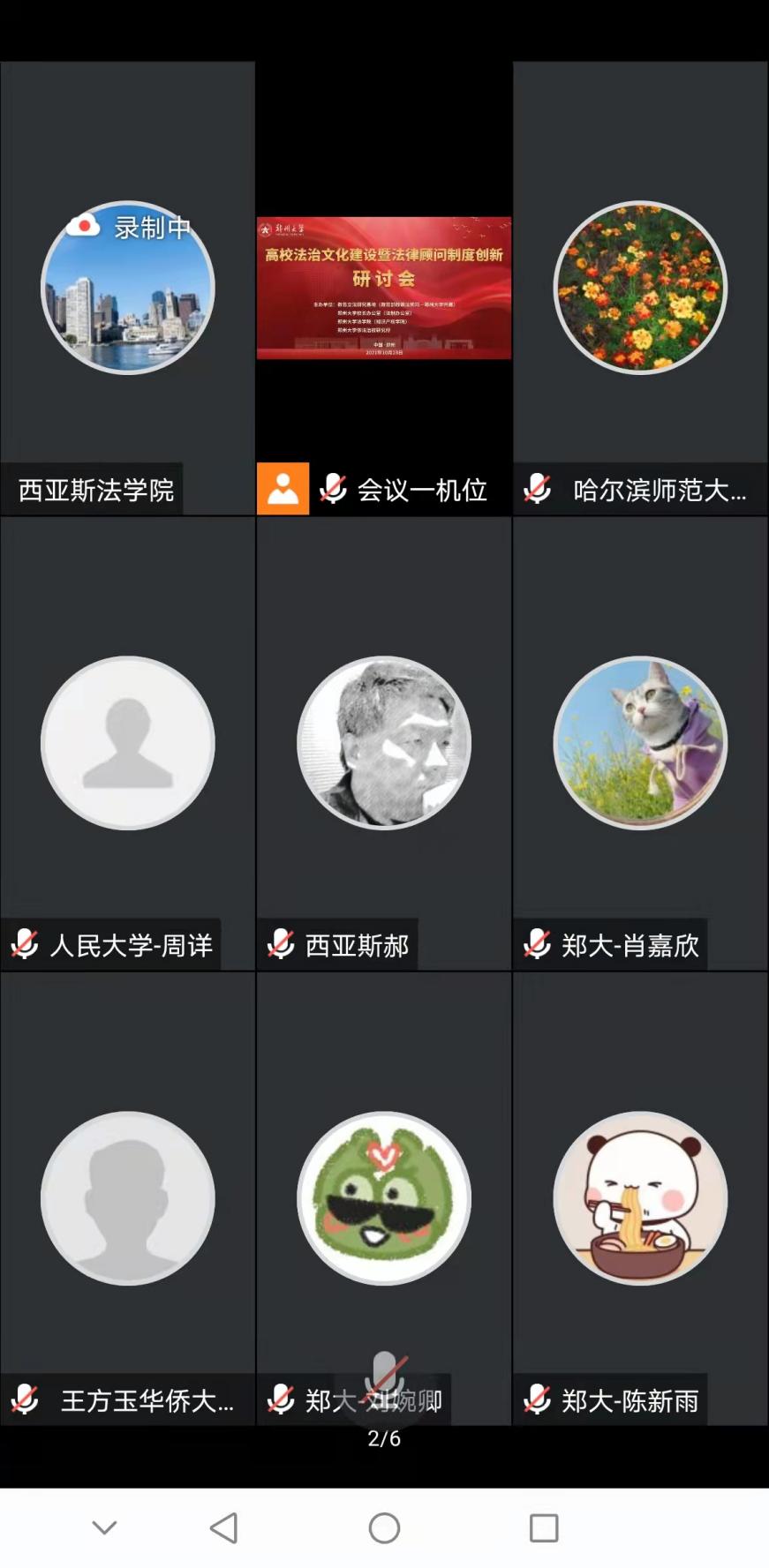Image resolution: width=769 pixels, height=1568 pixels.
Task: Select the 郑大-刘婉卿 participant tile
Action: (x=384, y=1198)
